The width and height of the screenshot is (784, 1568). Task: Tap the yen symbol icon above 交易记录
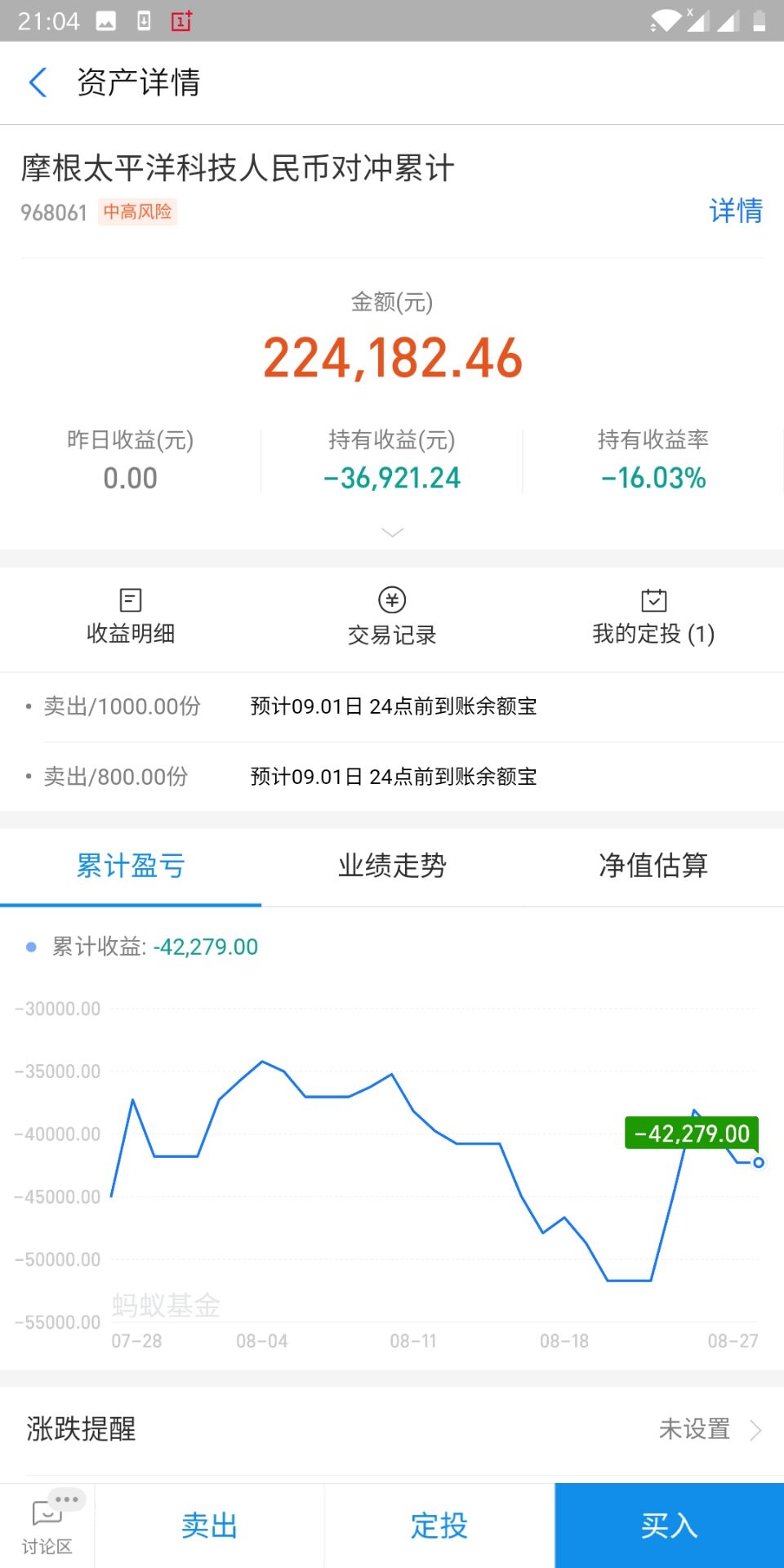[x=391, y=599]
